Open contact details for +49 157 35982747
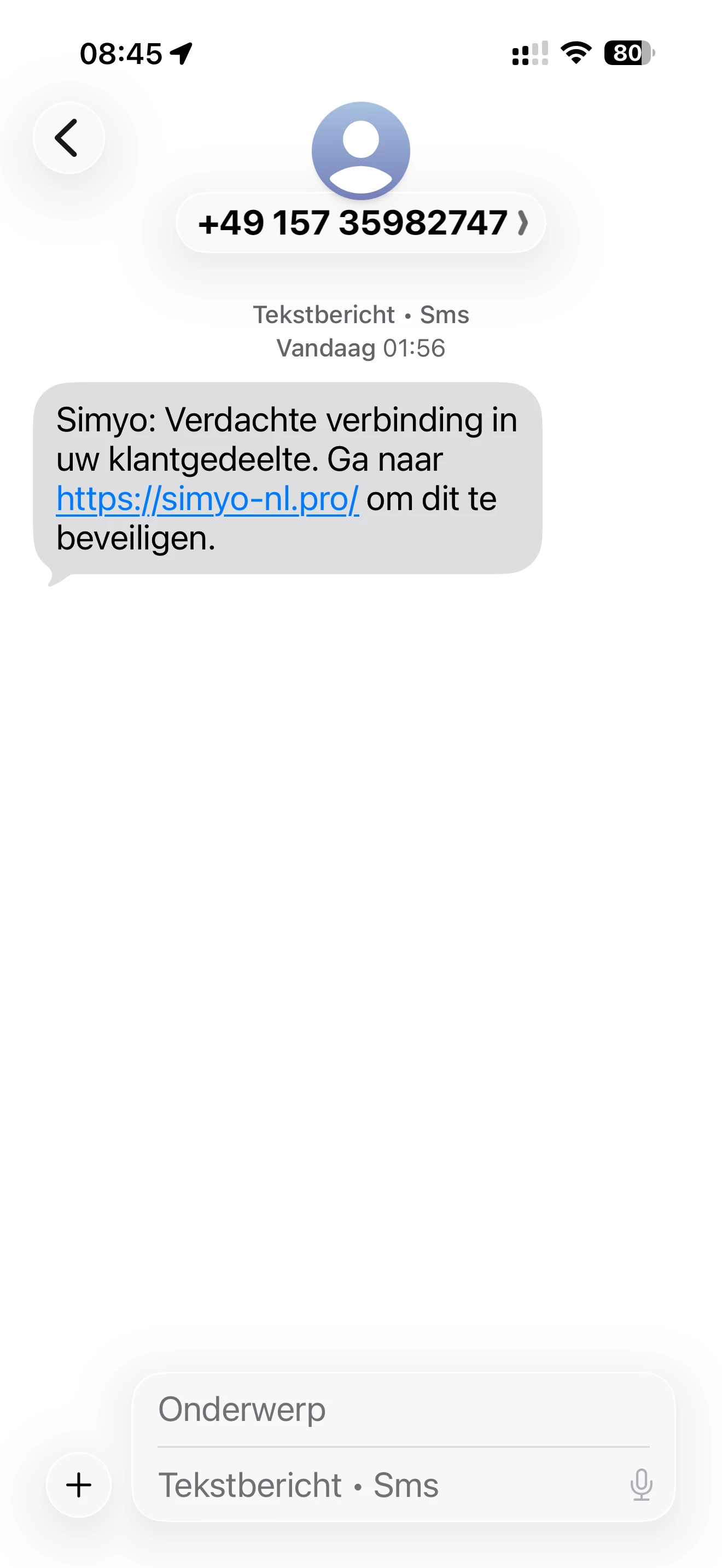Viewport: 722px width, 1568px height. [x=360, y=223]
